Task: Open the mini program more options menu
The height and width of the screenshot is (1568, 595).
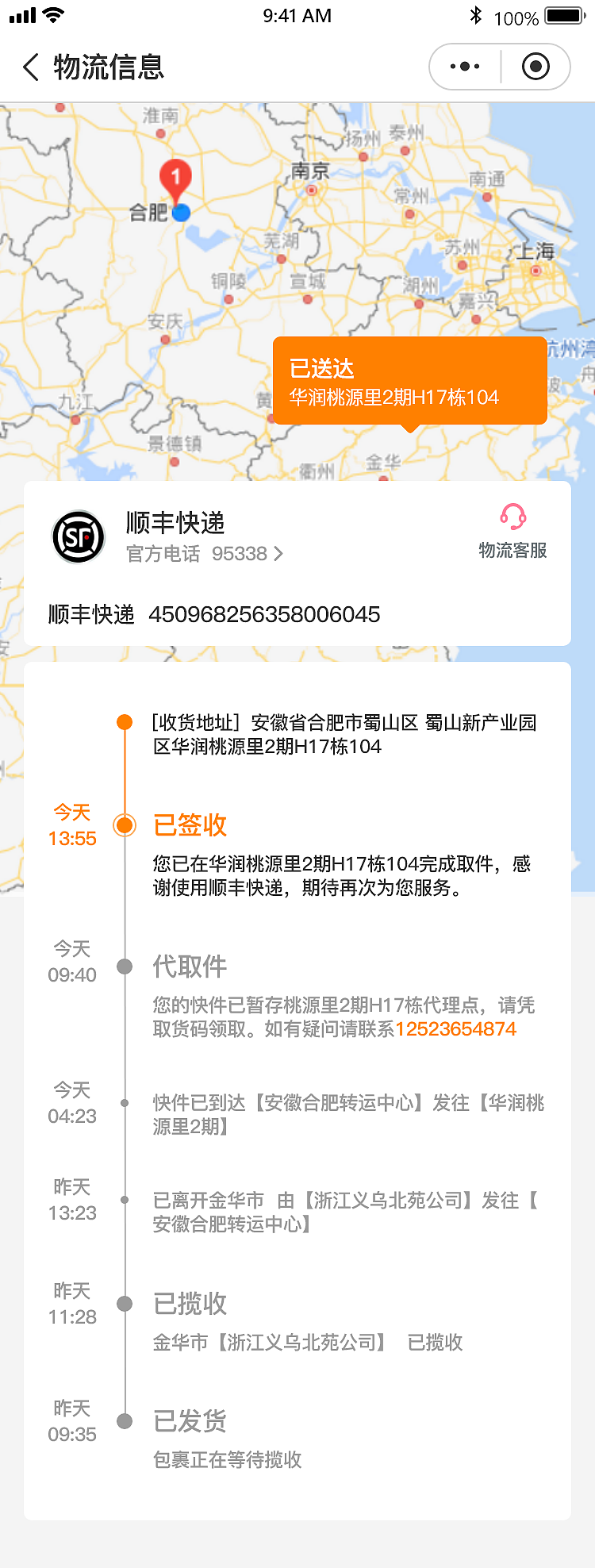Action: tap(465, 67)
